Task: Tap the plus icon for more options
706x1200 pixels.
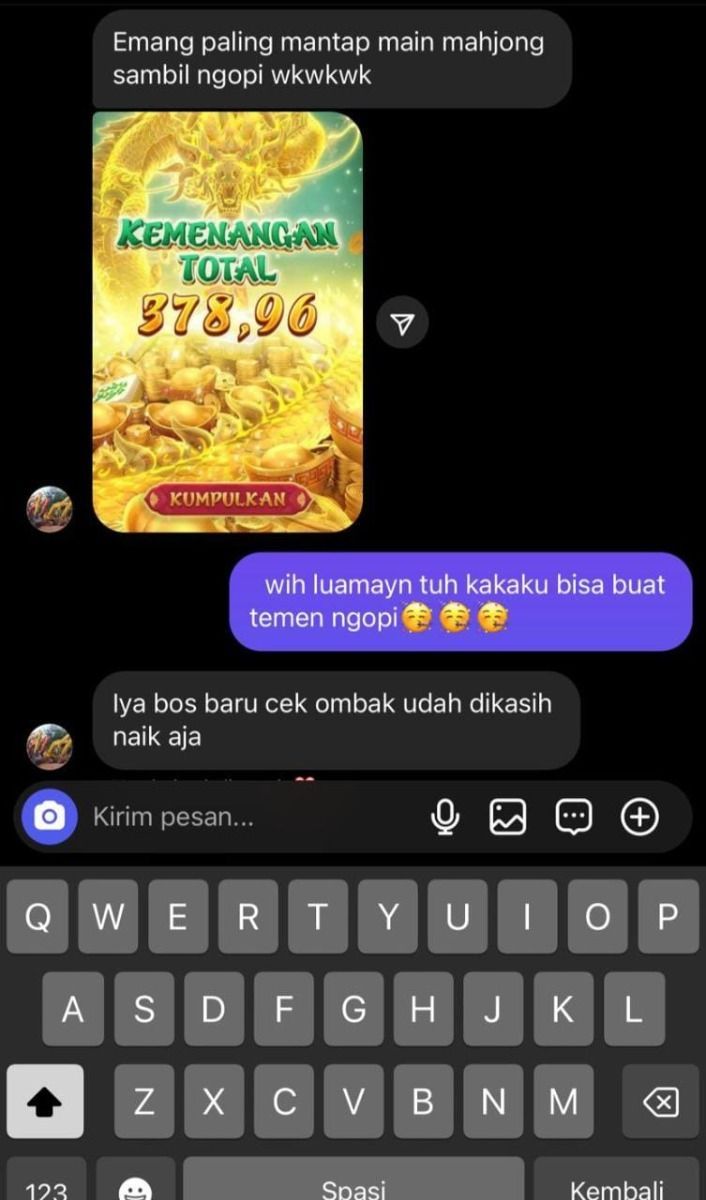Action: point(640,817)
